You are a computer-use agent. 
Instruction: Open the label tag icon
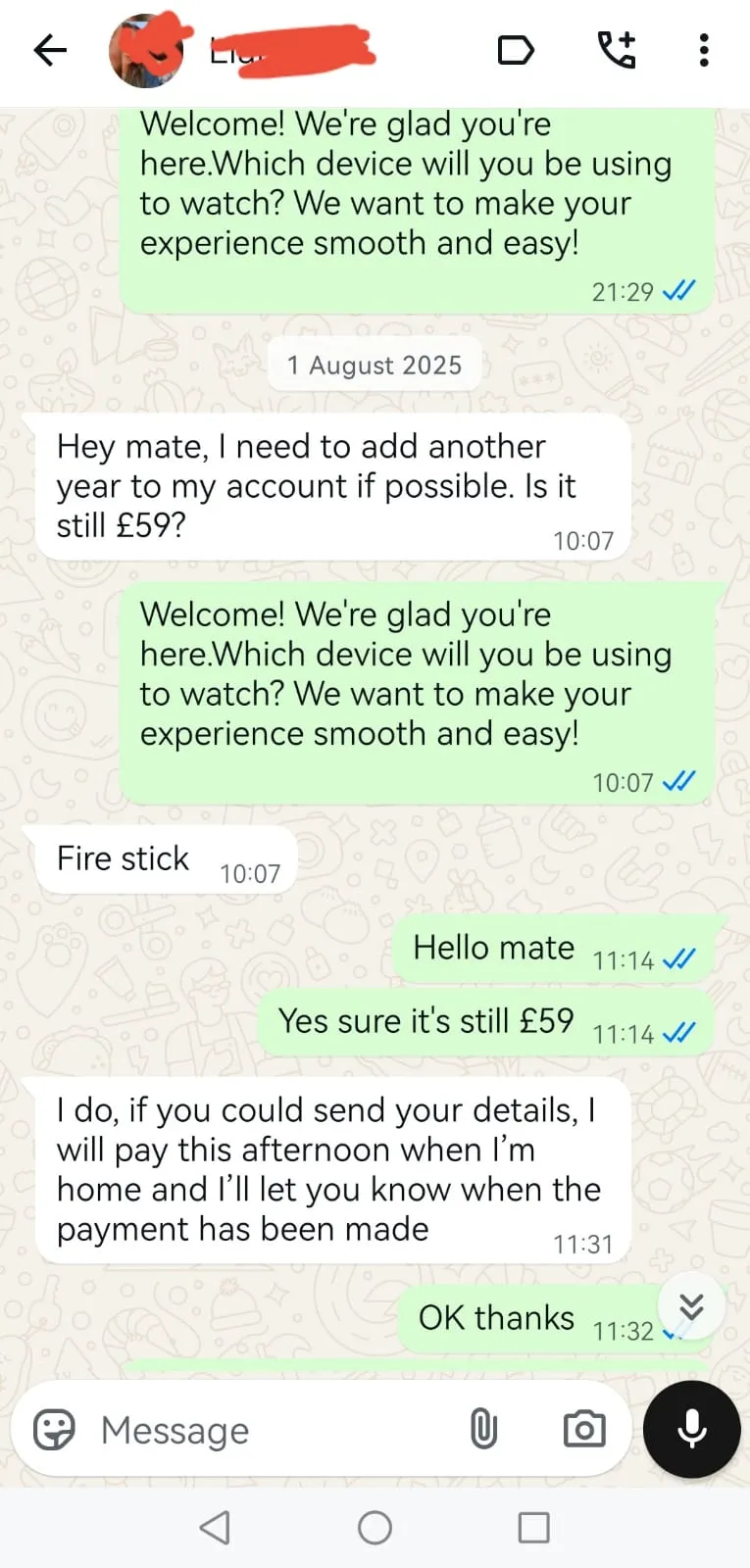[516, 50]
